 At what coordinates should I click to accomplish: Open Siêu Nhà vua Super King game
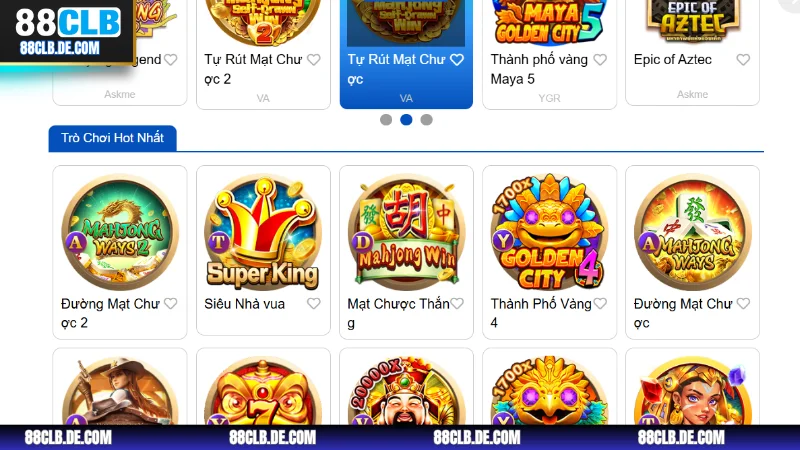262,232
